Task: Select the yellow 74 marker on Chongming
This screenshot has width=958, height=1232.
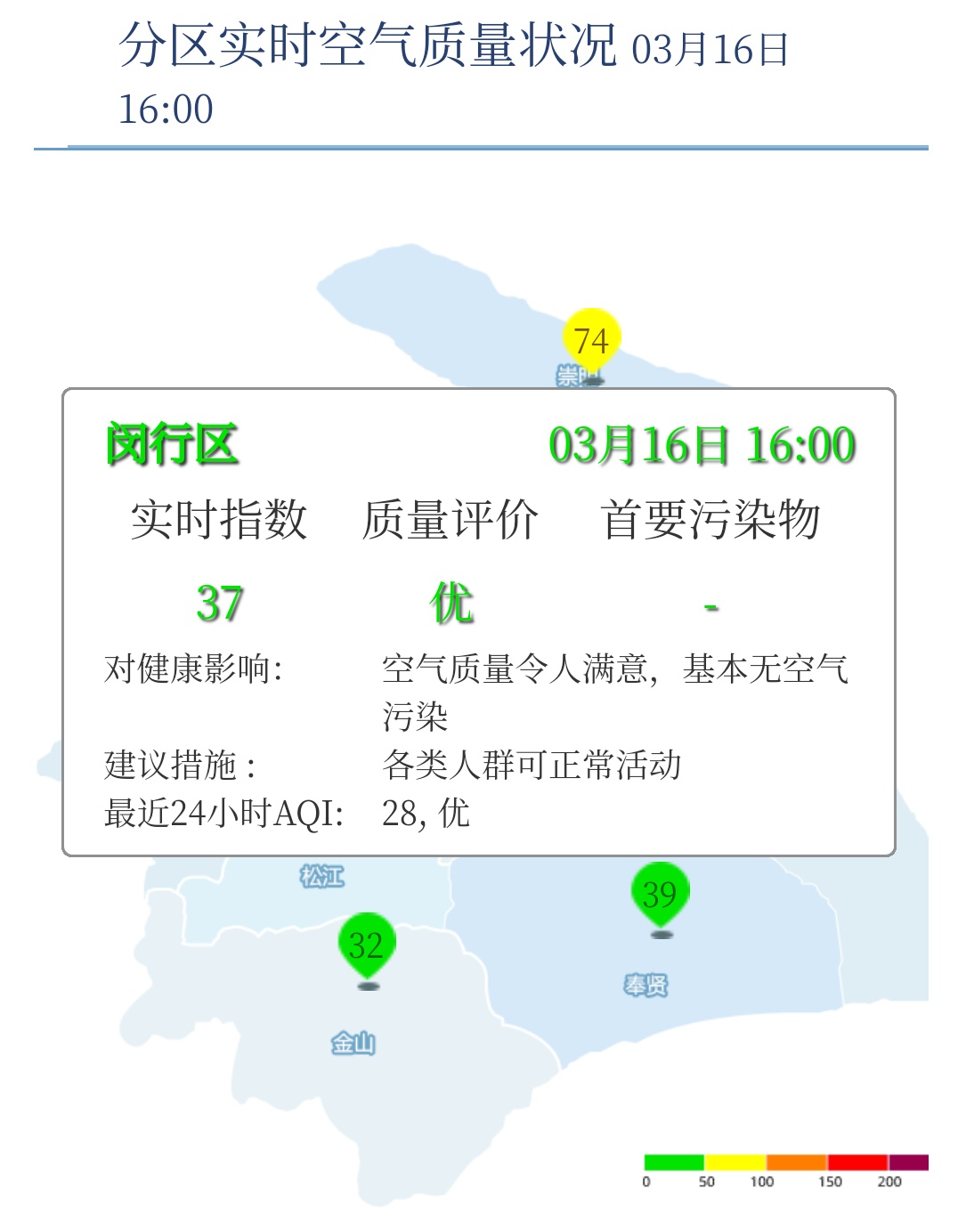Action: (x=591, y=340)
